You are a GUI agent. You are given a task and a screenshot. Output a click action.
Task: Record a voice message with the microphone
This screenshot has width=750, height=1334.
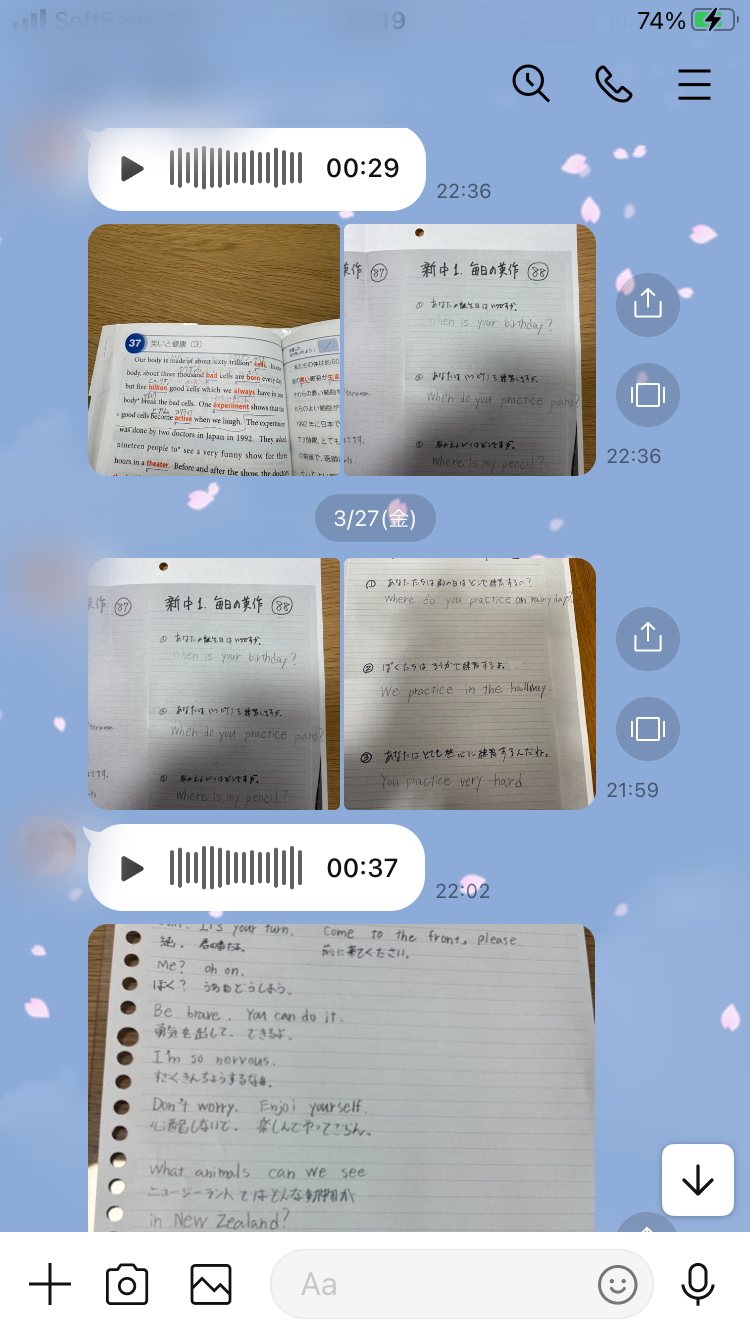697,1283
